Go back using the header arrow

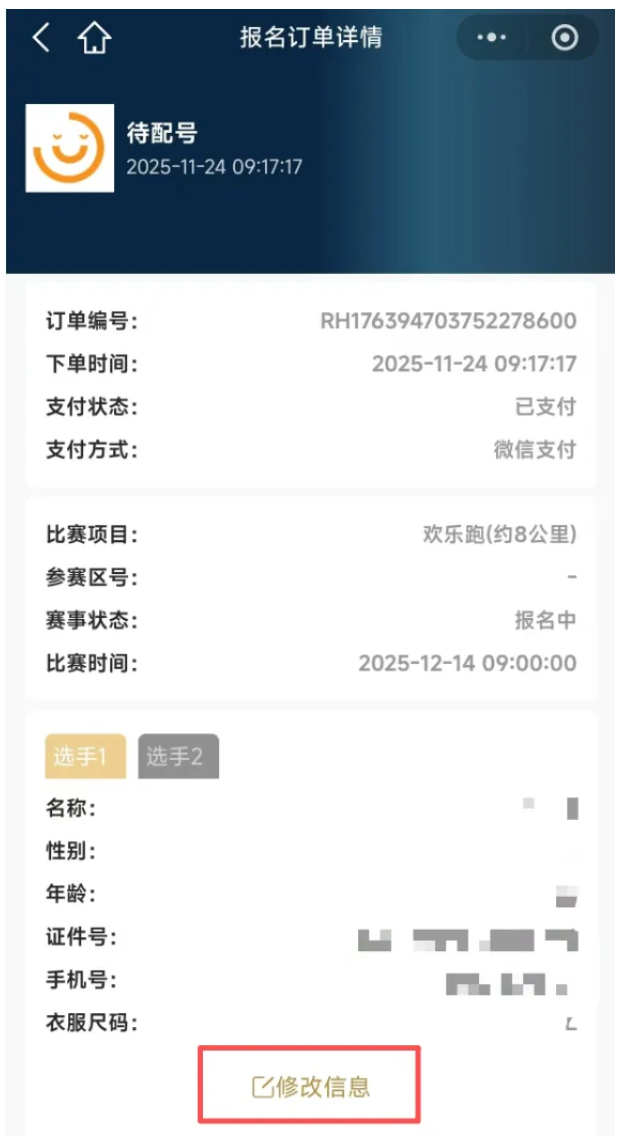click(x=41, y=39)
